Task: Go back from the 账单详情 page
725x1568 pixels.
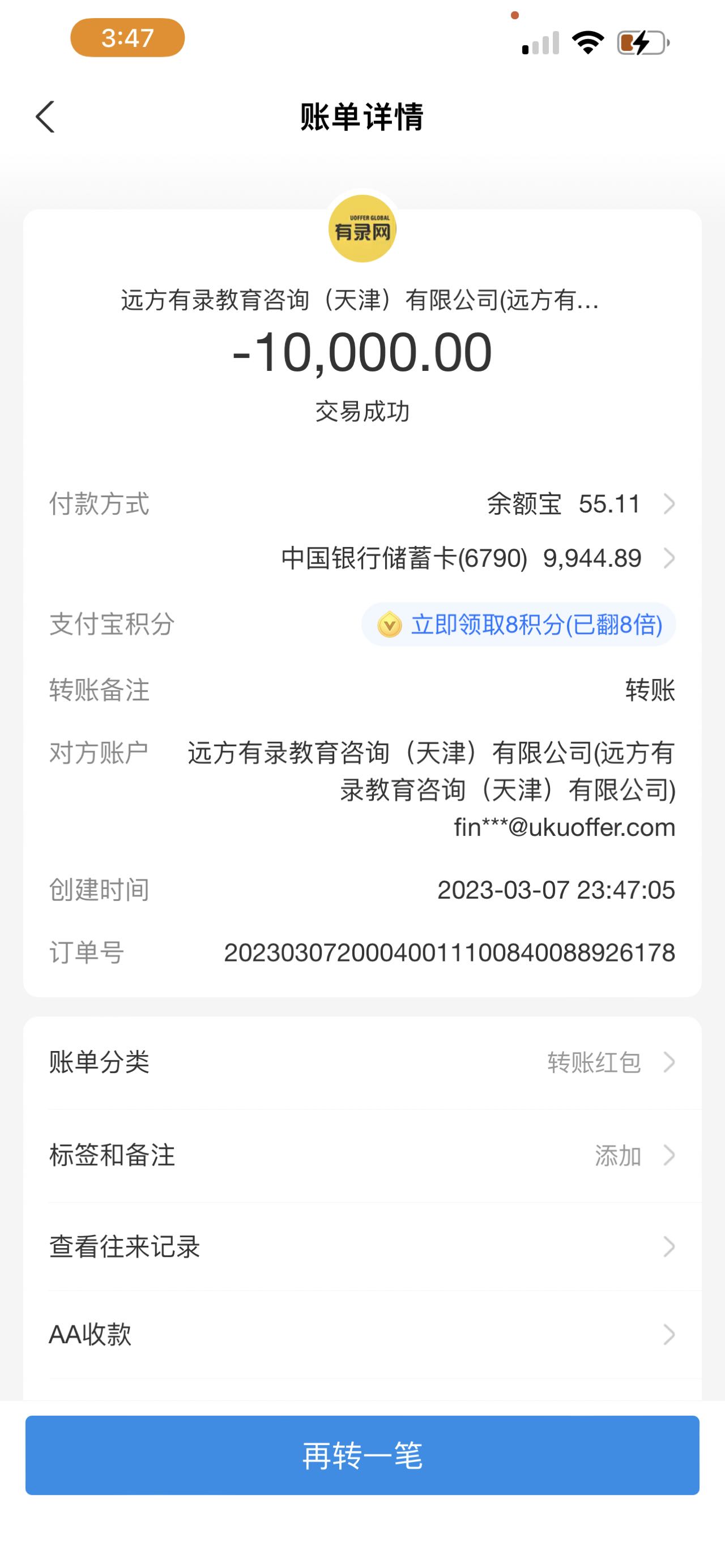Action: (46, 117)
